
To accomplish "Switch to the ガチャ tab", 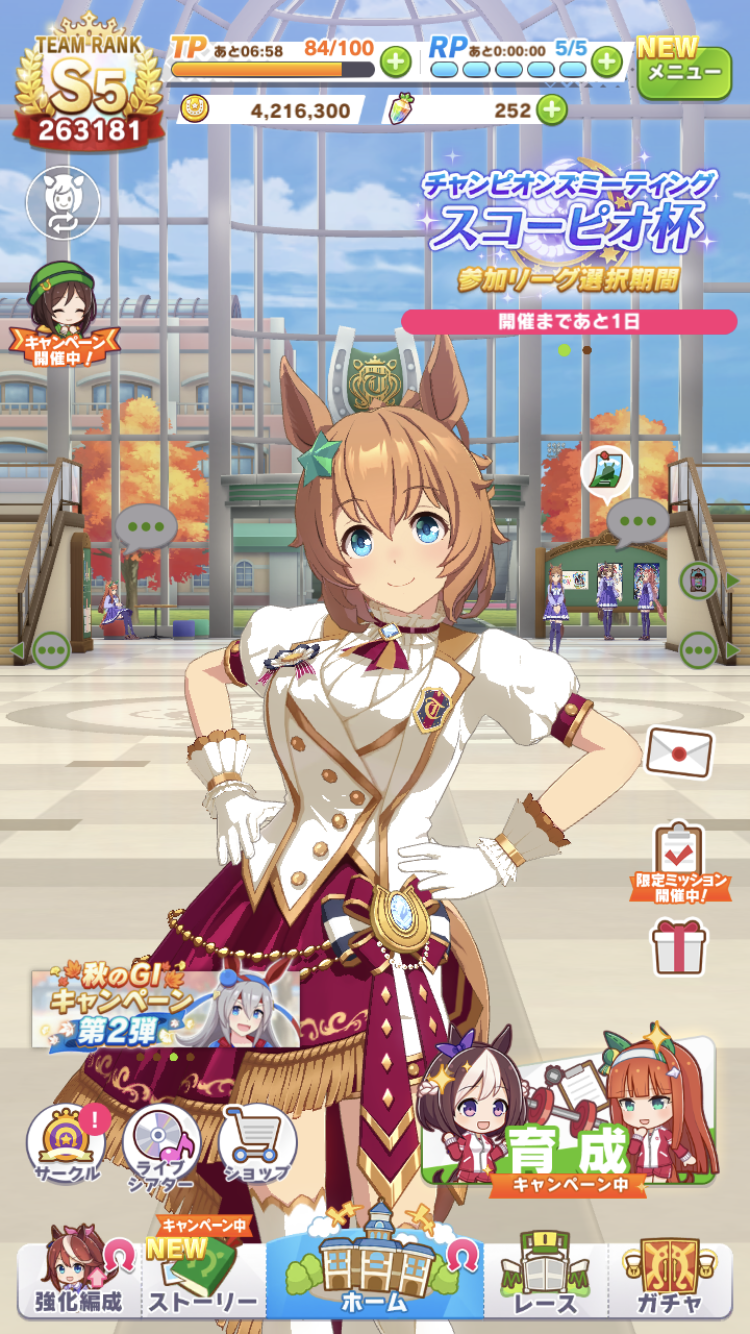I will click(x=670, y=1280).
